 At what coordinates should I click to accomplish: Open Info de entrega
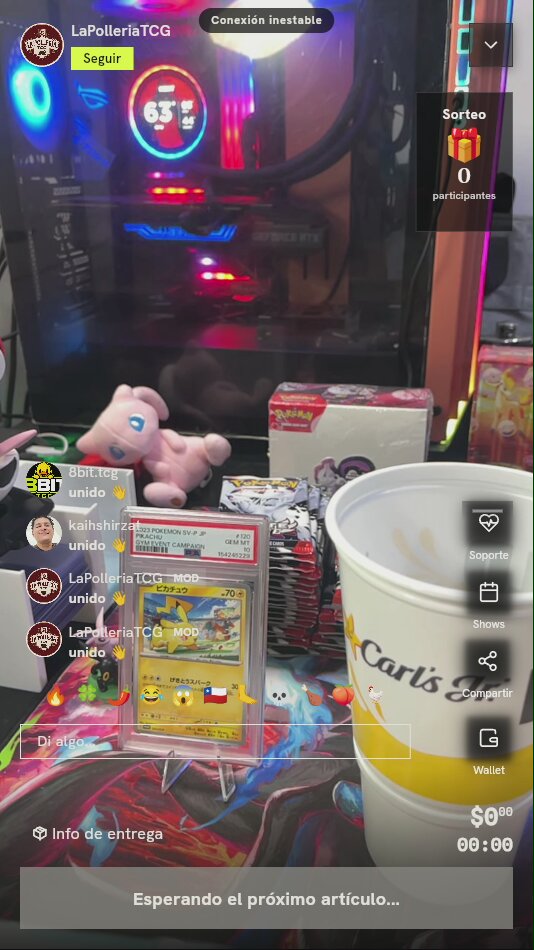point(98,834)
